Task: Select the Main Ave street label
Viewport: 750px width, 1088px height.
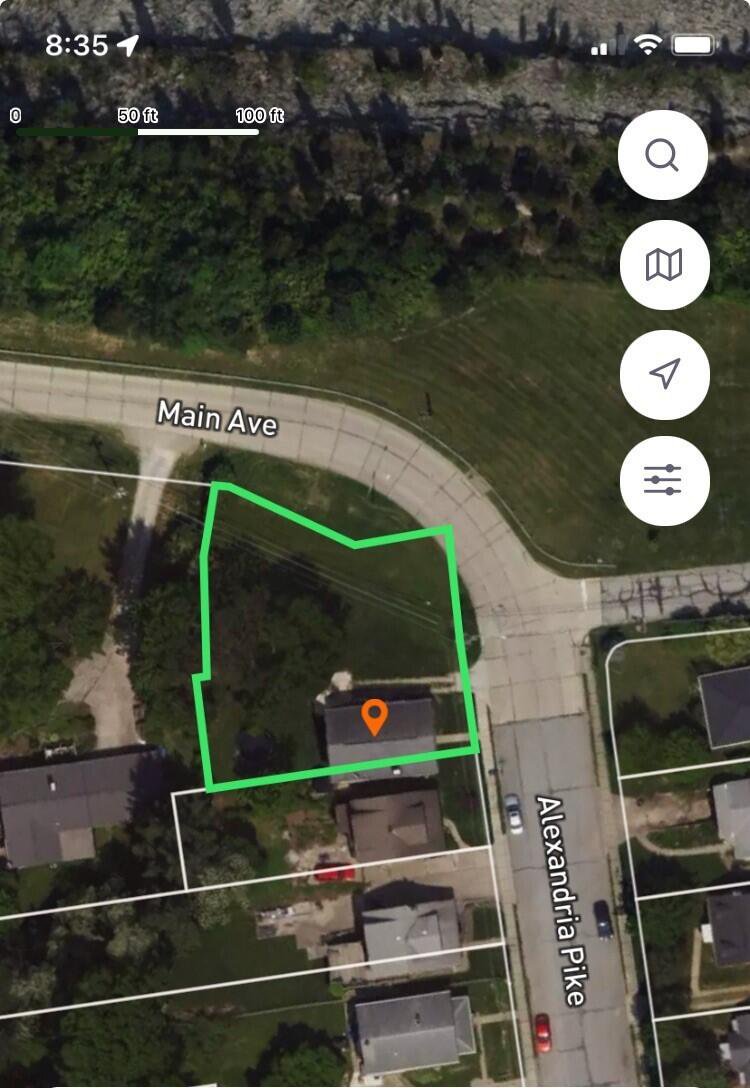Action: (x=218, y=414)
